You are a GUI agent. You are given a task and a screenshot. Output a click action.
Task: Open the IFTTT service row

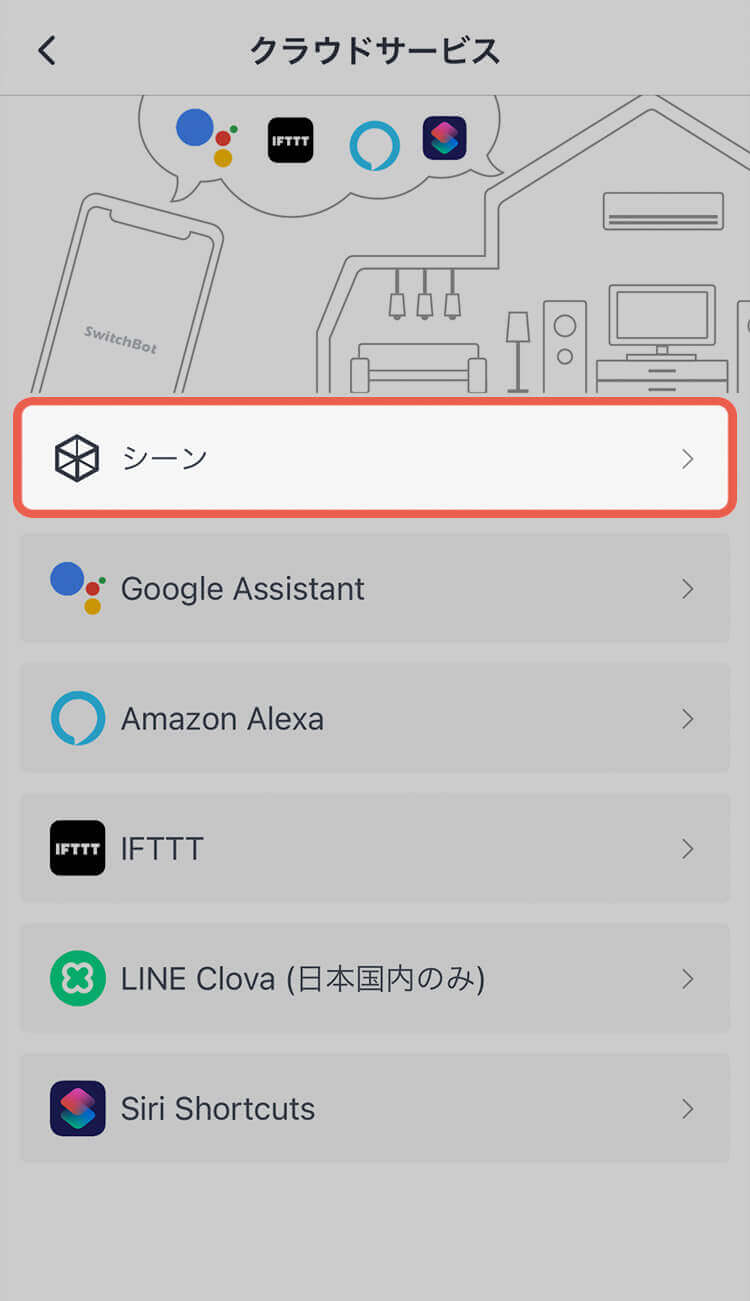click(375, 849)
